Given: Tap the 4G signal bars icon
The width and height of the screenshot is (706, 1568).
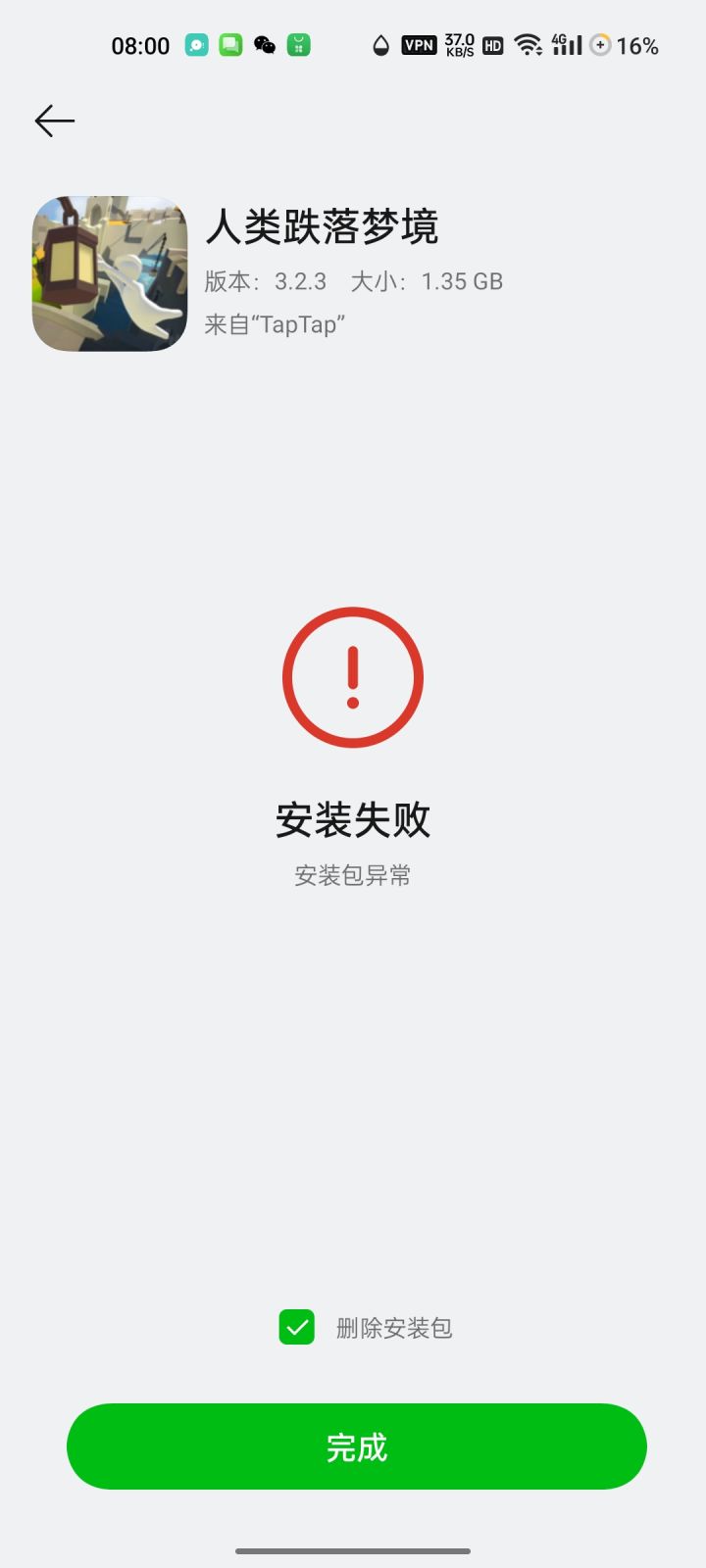Looking at the screenshot, I should click(566, 45).
